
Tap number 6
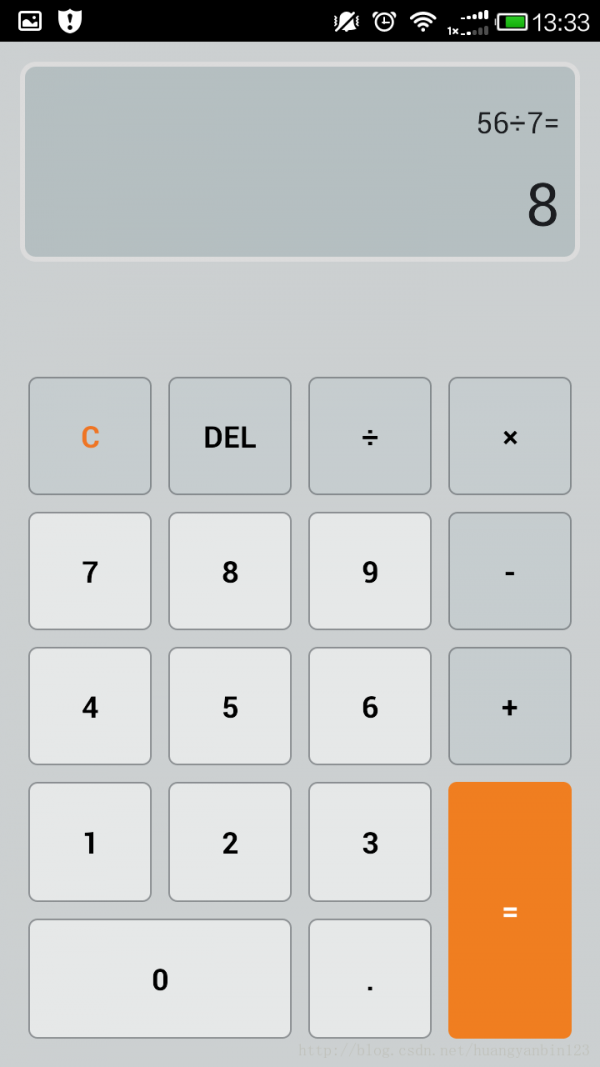coord(370,706)
